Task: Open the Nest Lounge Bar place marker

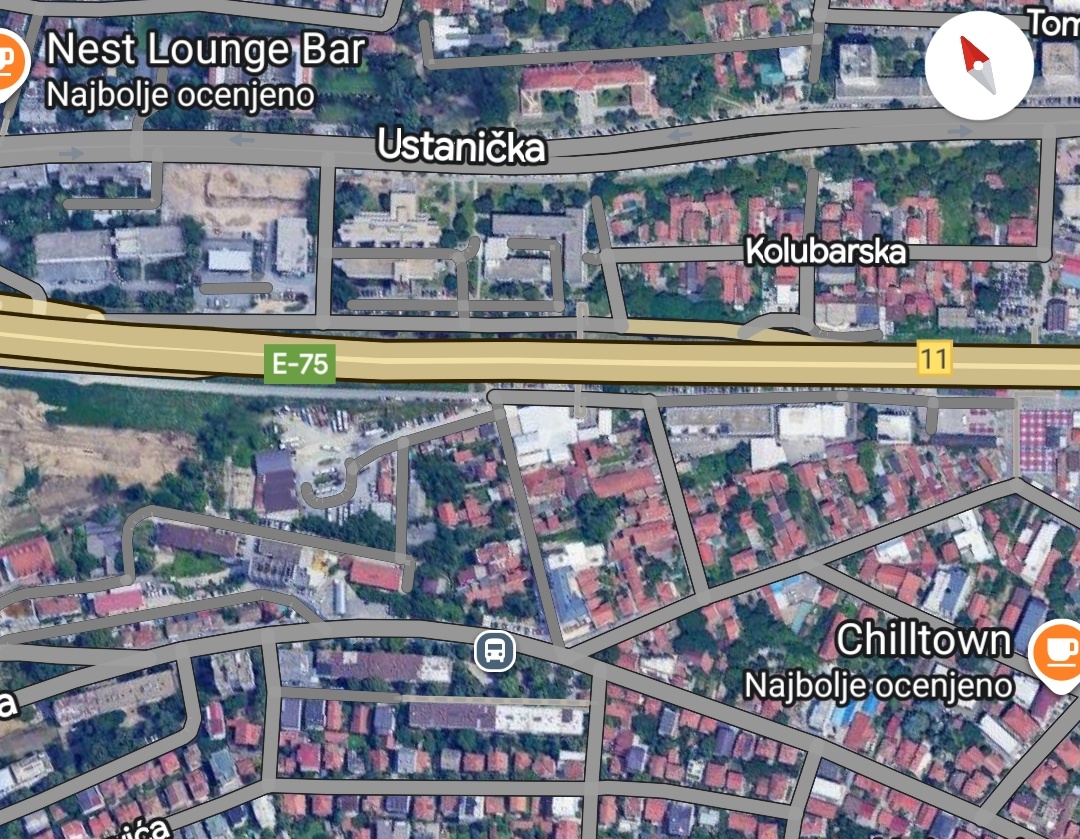Action: pyautogui.click(x=8, y=61)
